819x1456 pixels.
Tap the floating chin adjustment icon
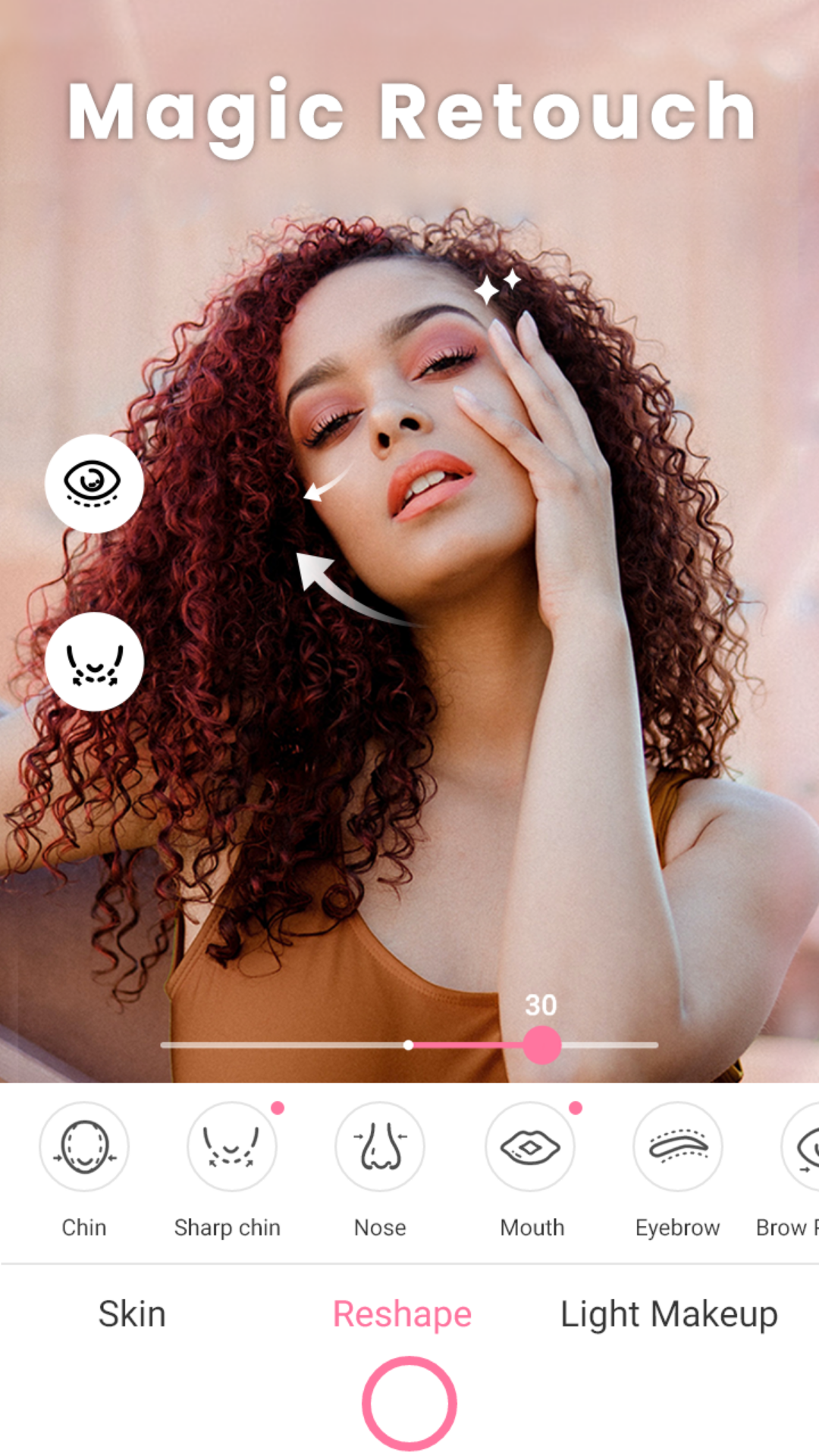click(x=94, y=661)
